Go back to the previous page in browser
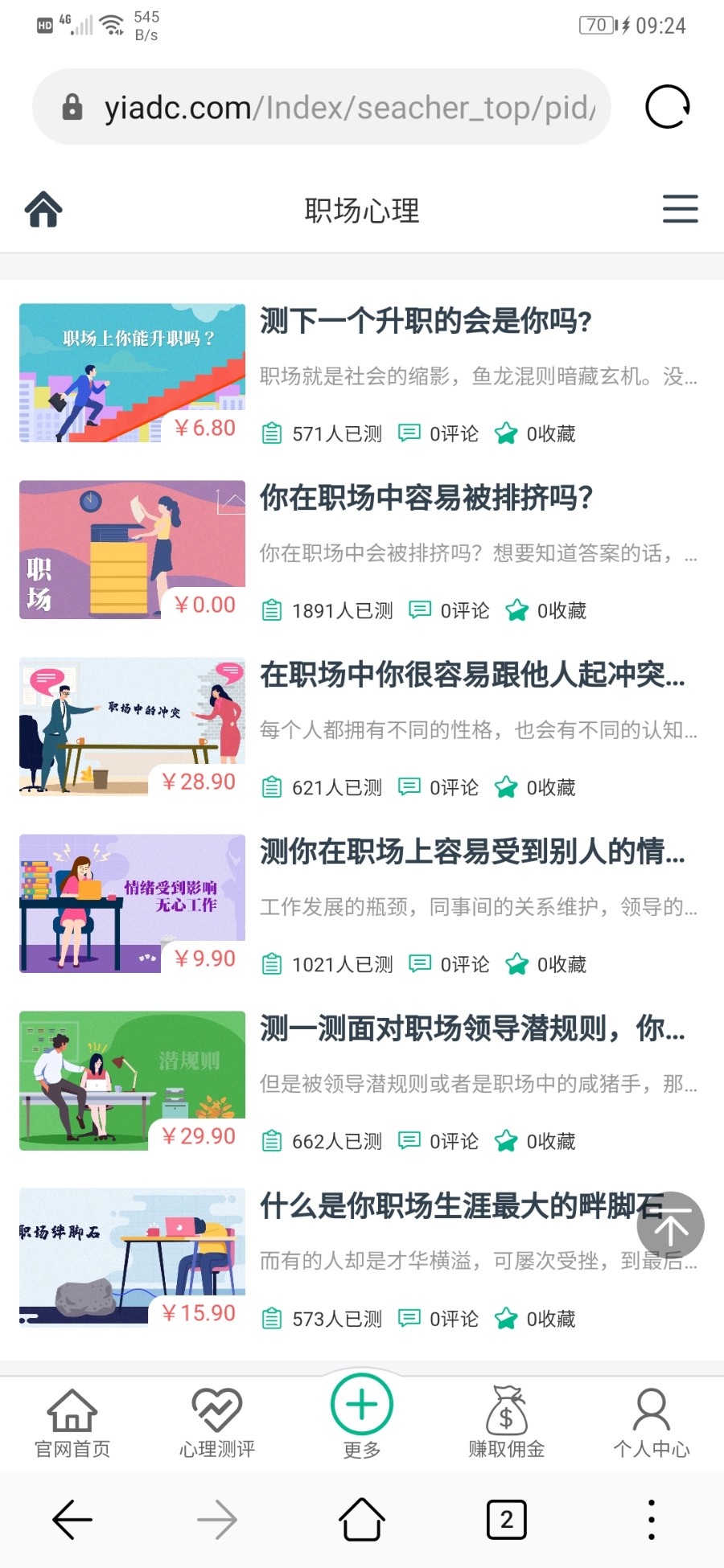Image resolution: width=724 pixels, height=1568 pixels. (x=72, y=1520)
